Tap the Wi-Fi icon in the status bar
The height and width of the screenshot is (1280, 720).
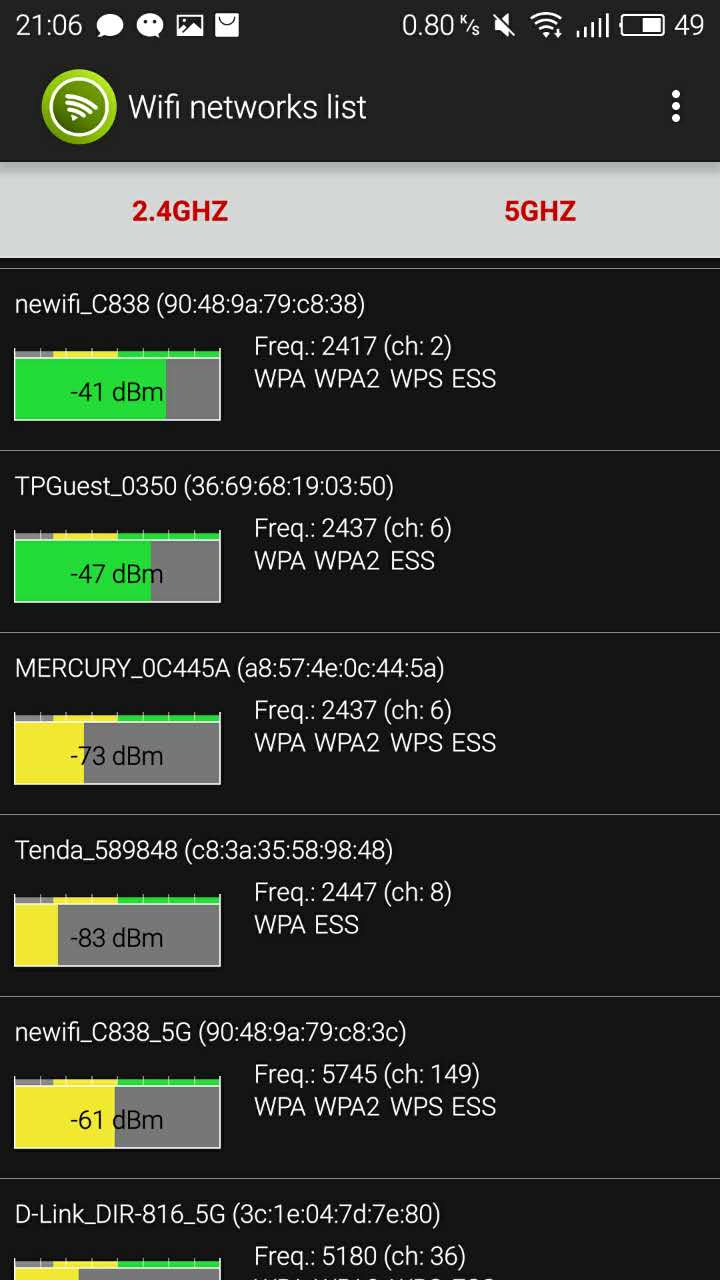pos(548,25)
